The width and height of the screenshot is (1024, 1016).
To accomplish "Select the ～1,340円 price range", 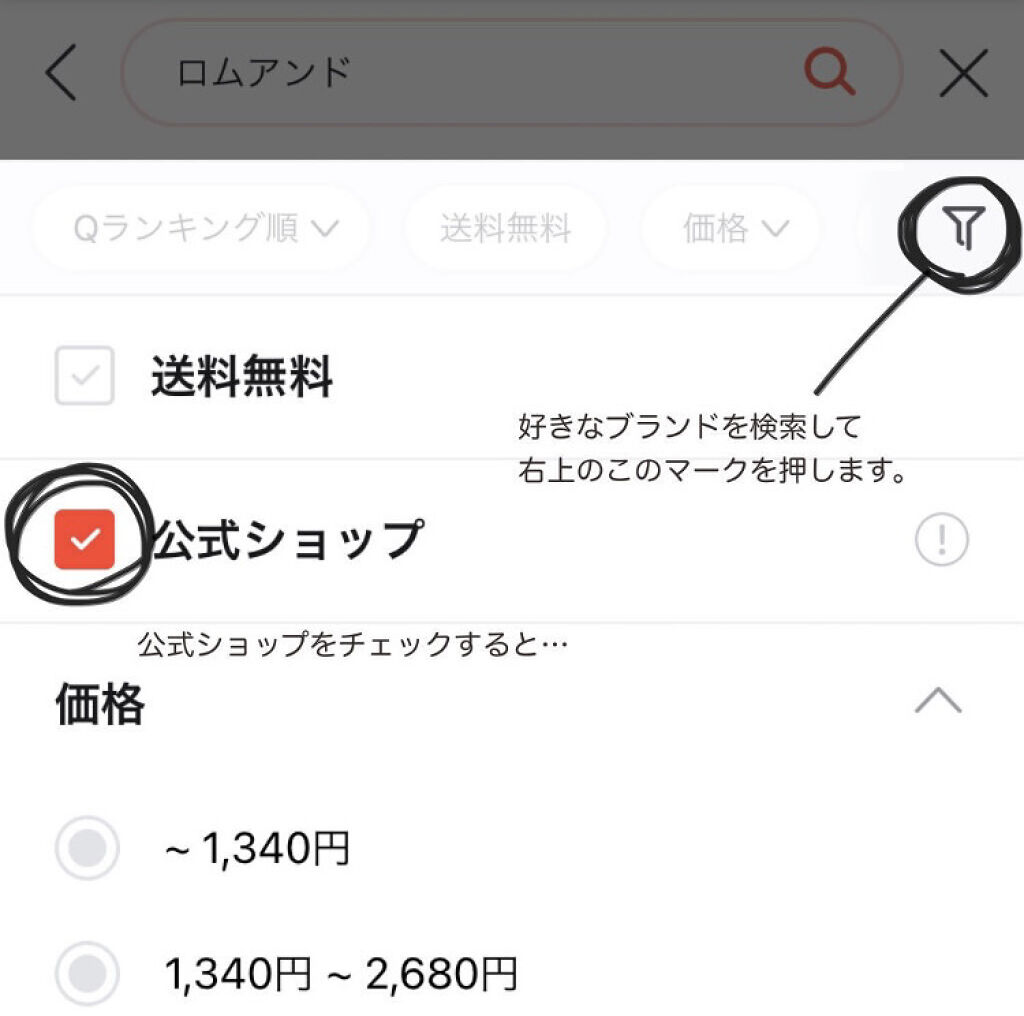I will click(x=87, y=849).
